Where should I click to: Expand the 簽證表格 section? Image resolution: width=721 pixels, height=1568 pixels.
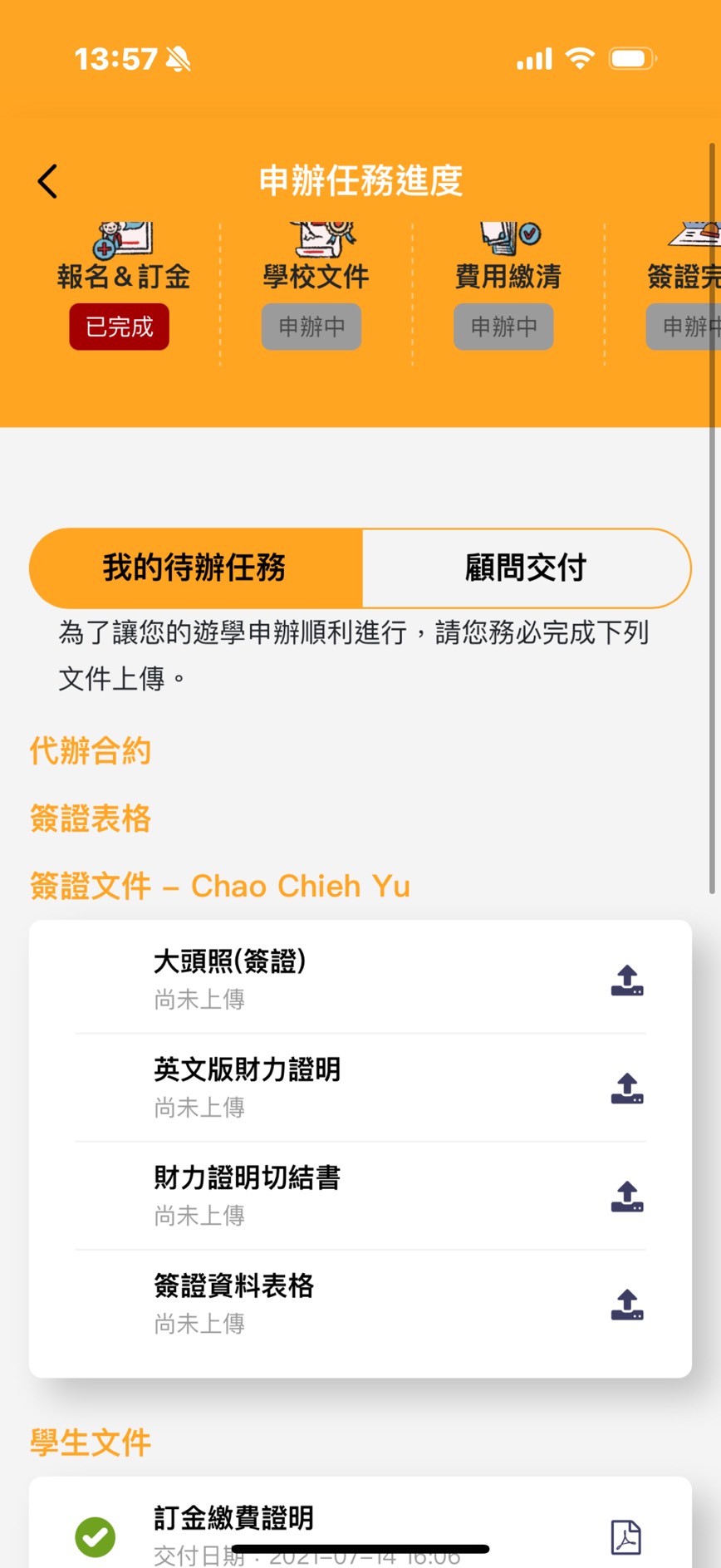(91, 818)
